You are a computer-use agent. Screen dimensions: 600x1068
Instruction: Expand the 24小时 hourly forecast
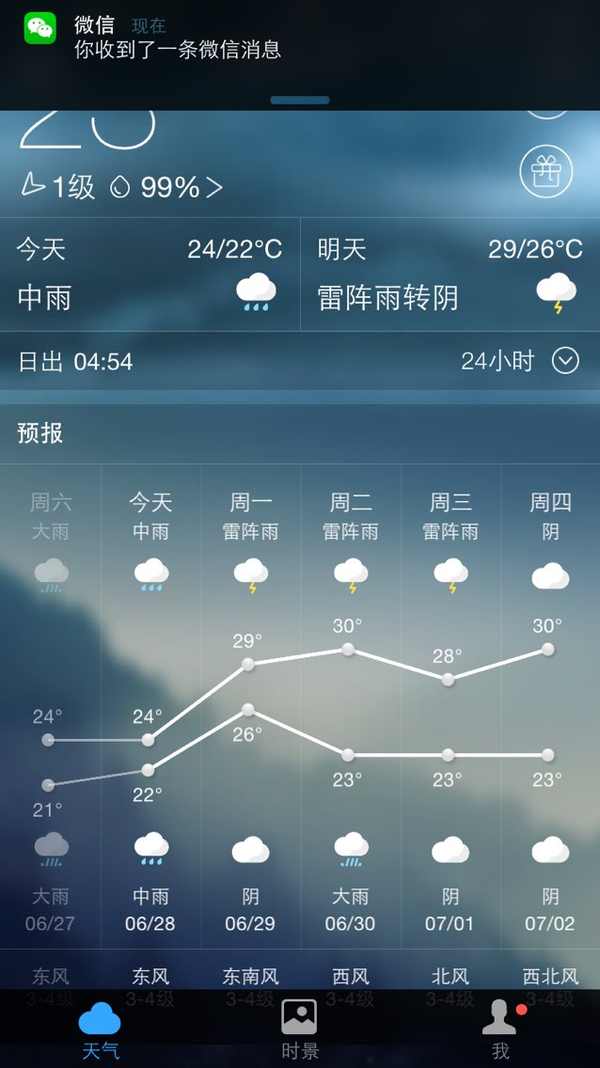click(x=520, y=361)
